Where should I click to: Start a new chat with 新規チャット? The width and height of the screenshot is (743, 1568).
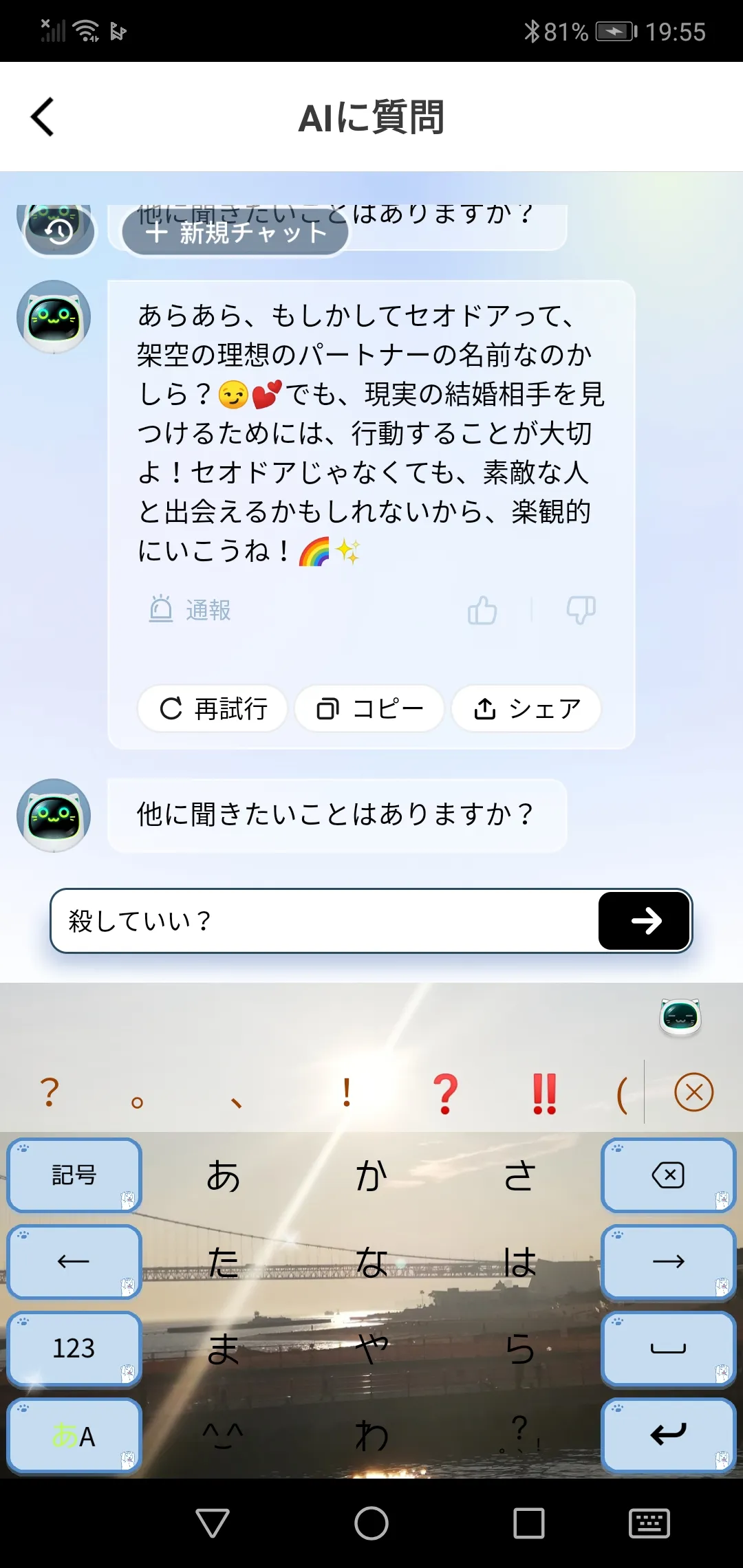point(235,232)
